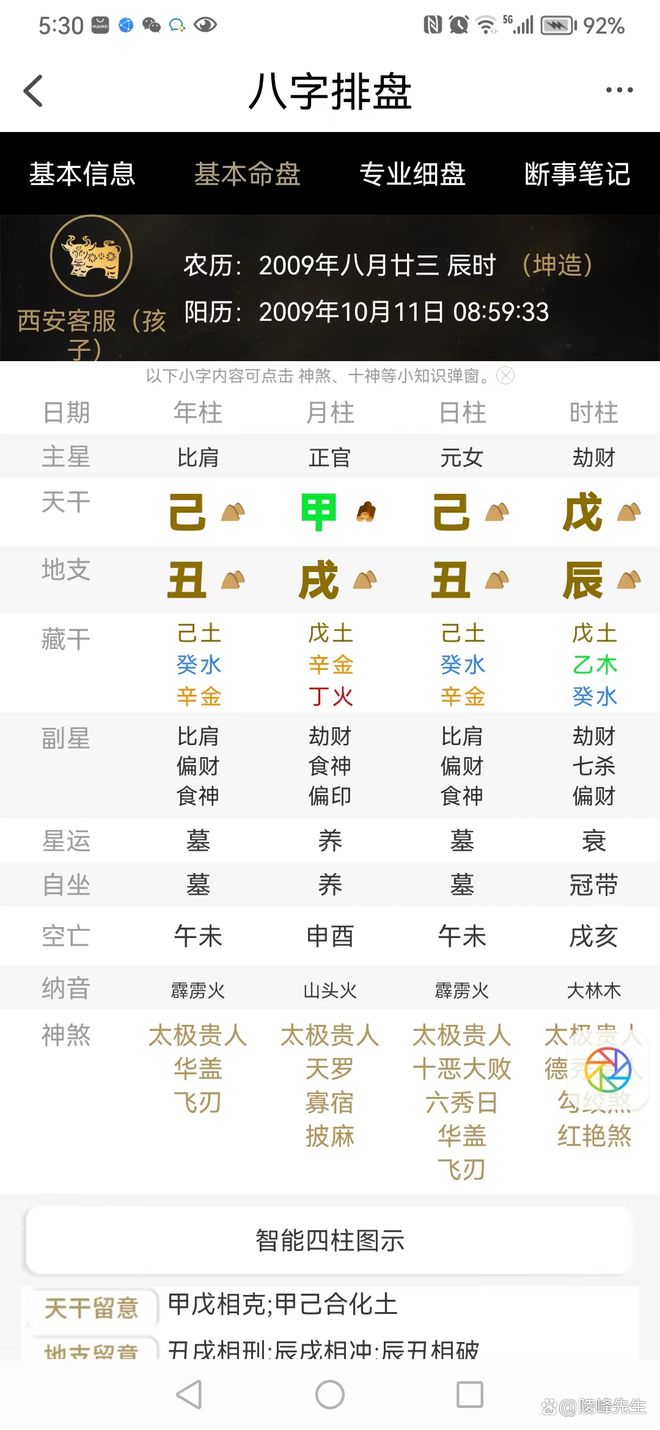Tap 天罗 to view its explanation
This screenshot has width=660, height=1430.
click(x=330, y=1069)
